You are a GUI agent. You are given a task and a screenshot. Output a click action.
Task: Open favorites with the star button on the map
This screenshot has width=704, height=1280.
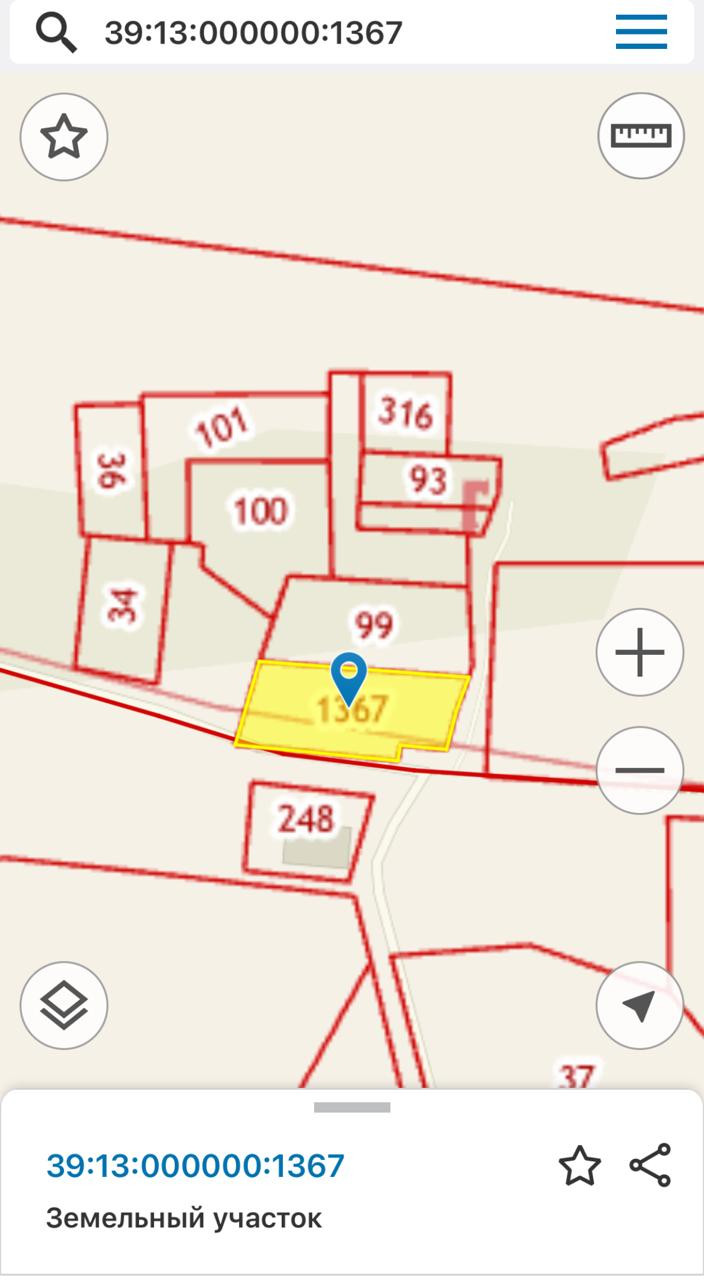pos(64,137)
